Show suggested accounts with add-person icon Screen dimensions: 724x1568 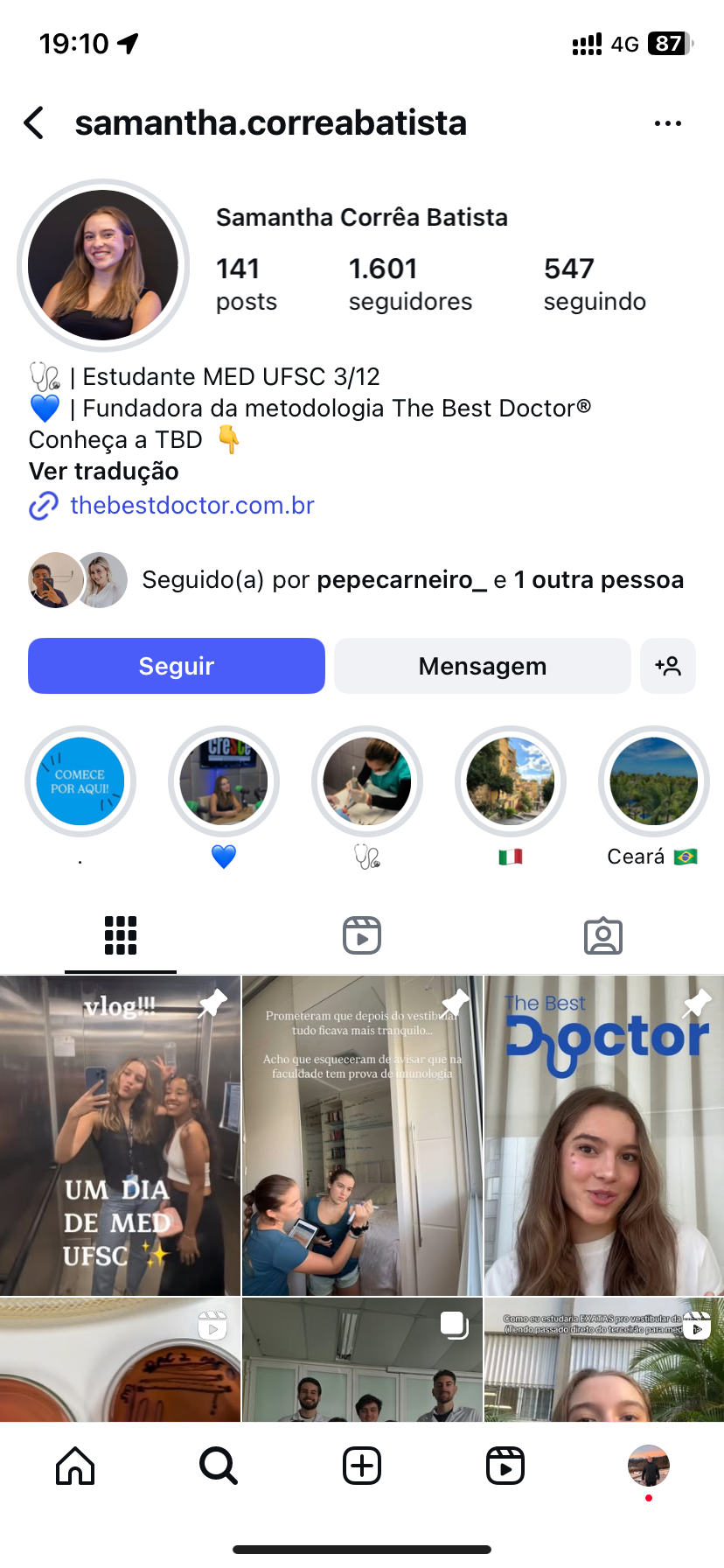coord(668,666)
